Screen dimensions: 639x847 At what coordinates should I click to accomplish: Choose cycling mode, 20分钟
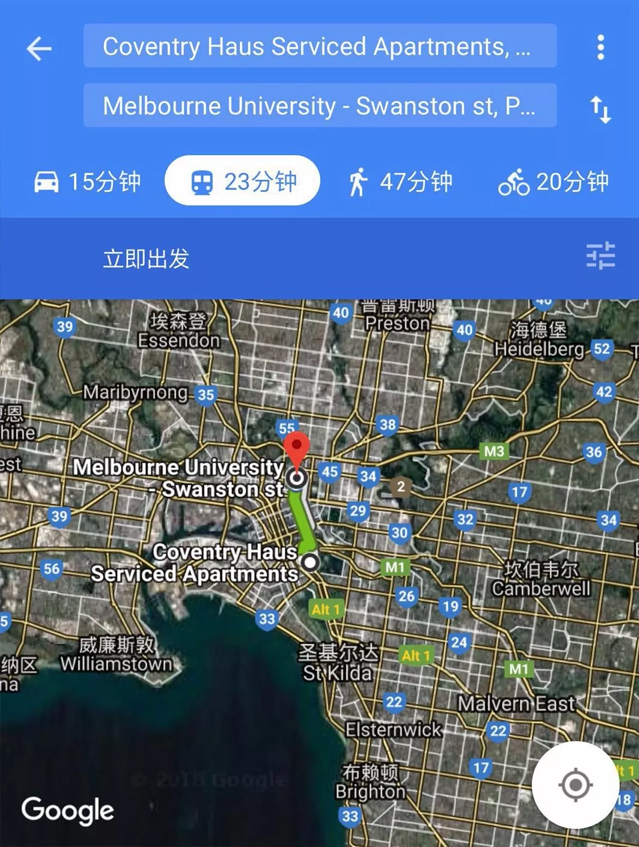tap(553, 182)
